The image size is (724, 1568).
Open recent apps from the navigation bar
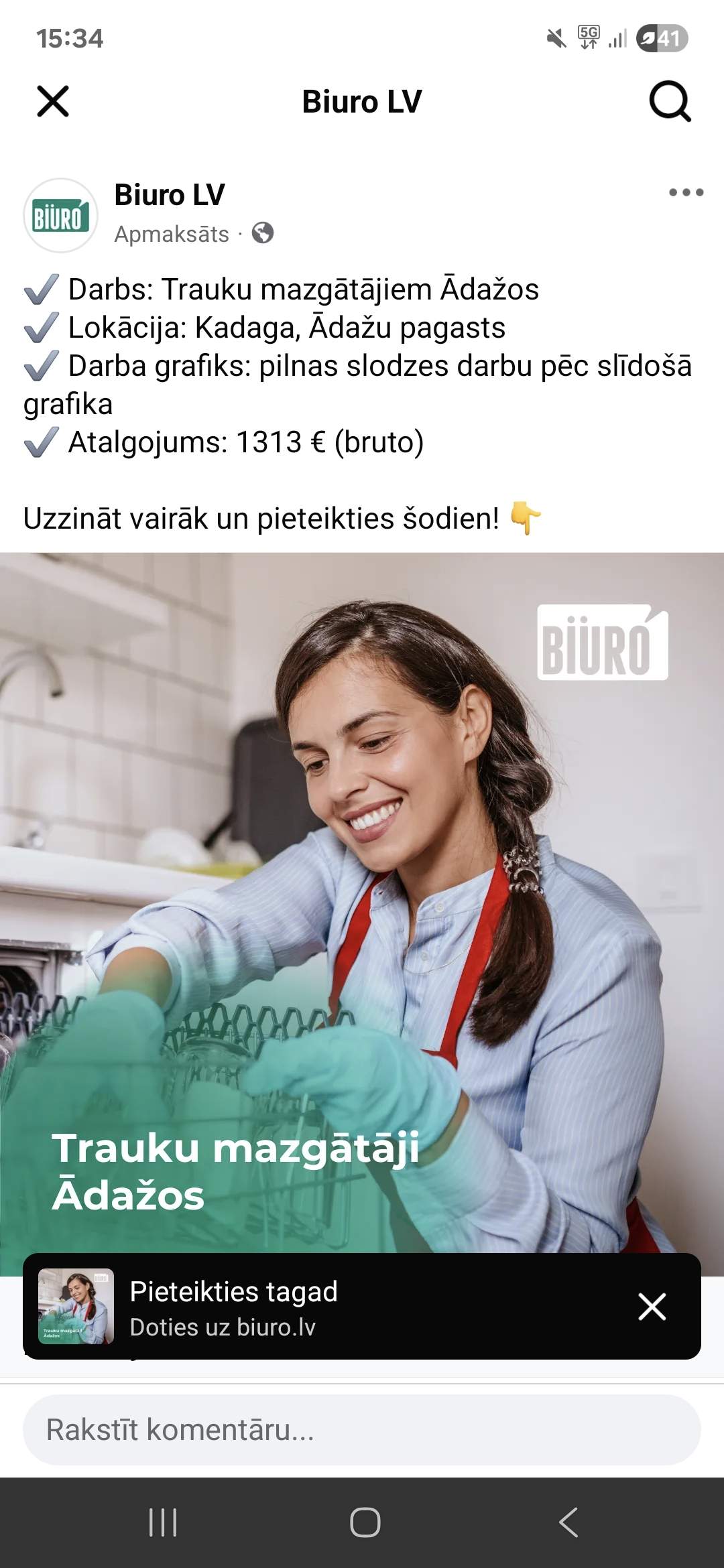tap(163, 1522)
